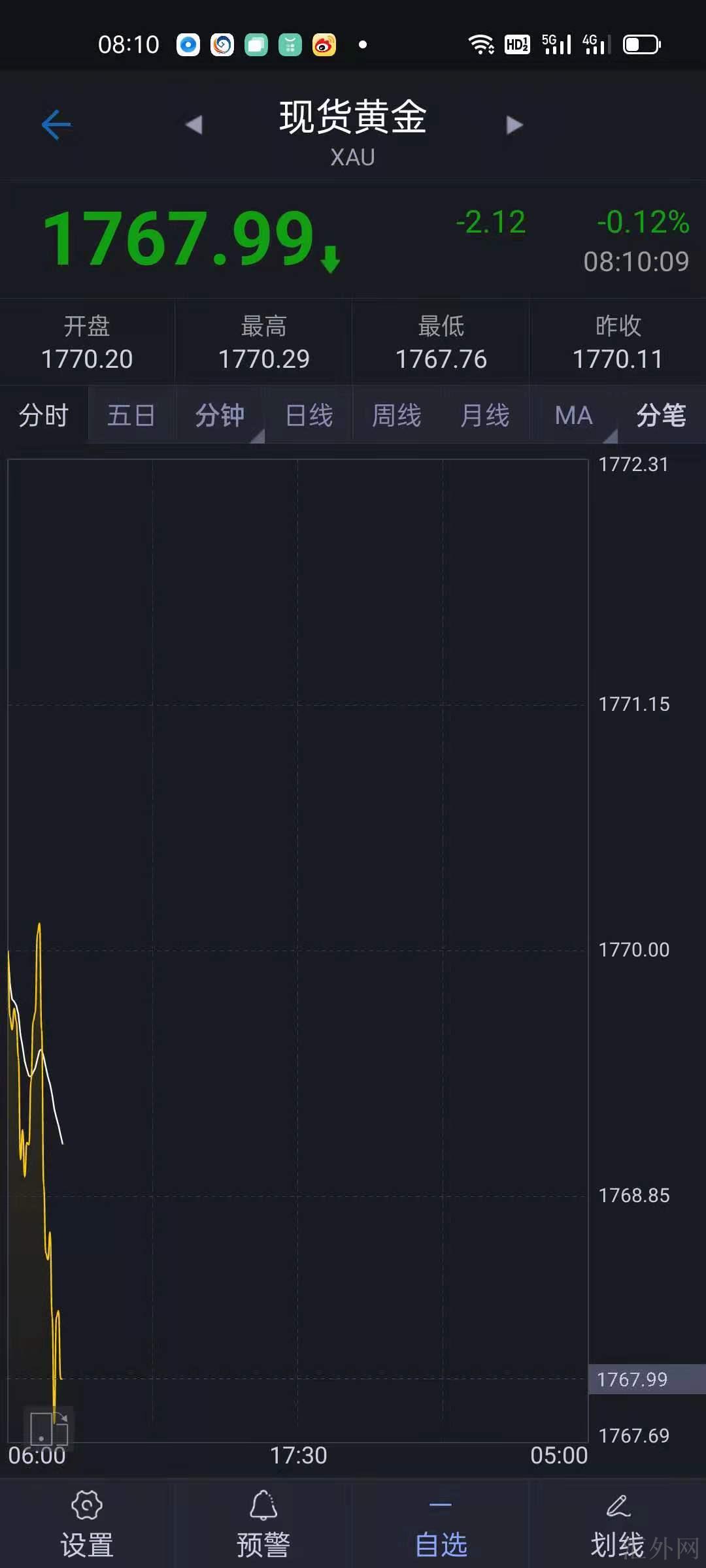This screenshot has width=706, height=1568.
Task: Open the 分钟 interval dropdown
Action: tap(220, 416)
